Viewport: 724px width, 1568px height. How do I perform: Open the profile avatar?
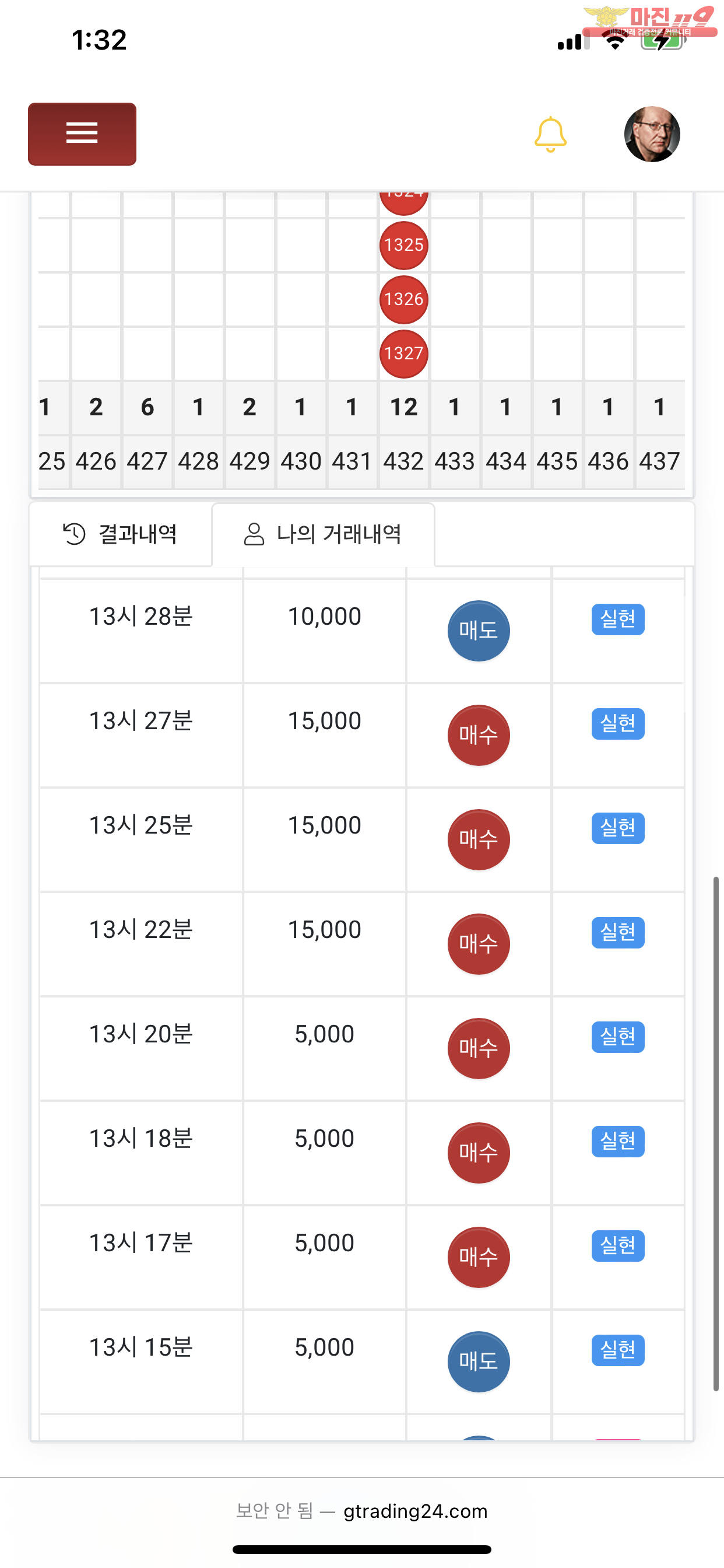point(652,134)
